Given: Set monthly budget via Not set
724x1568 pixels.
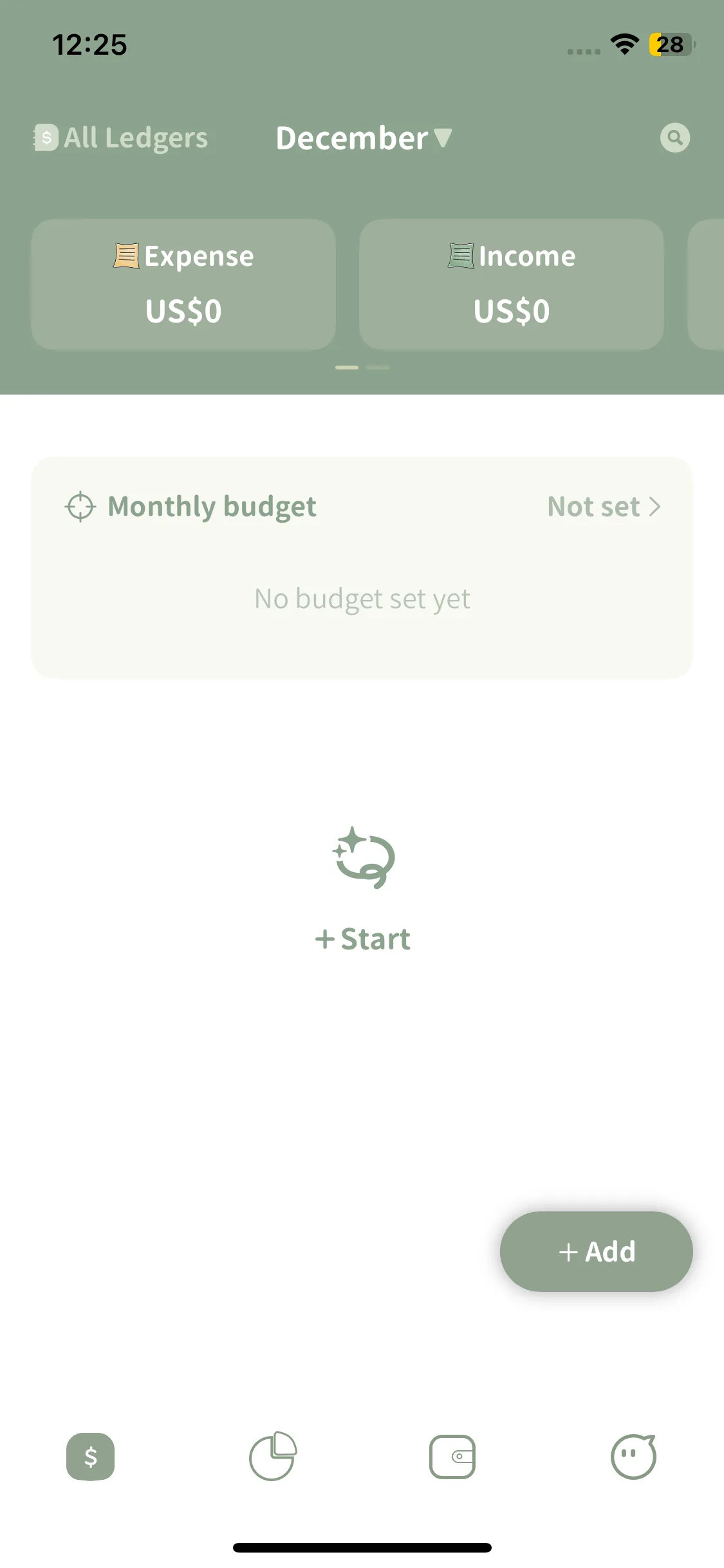Looking at the screenshot, I should pyautogui.click(x=604, y=507).
